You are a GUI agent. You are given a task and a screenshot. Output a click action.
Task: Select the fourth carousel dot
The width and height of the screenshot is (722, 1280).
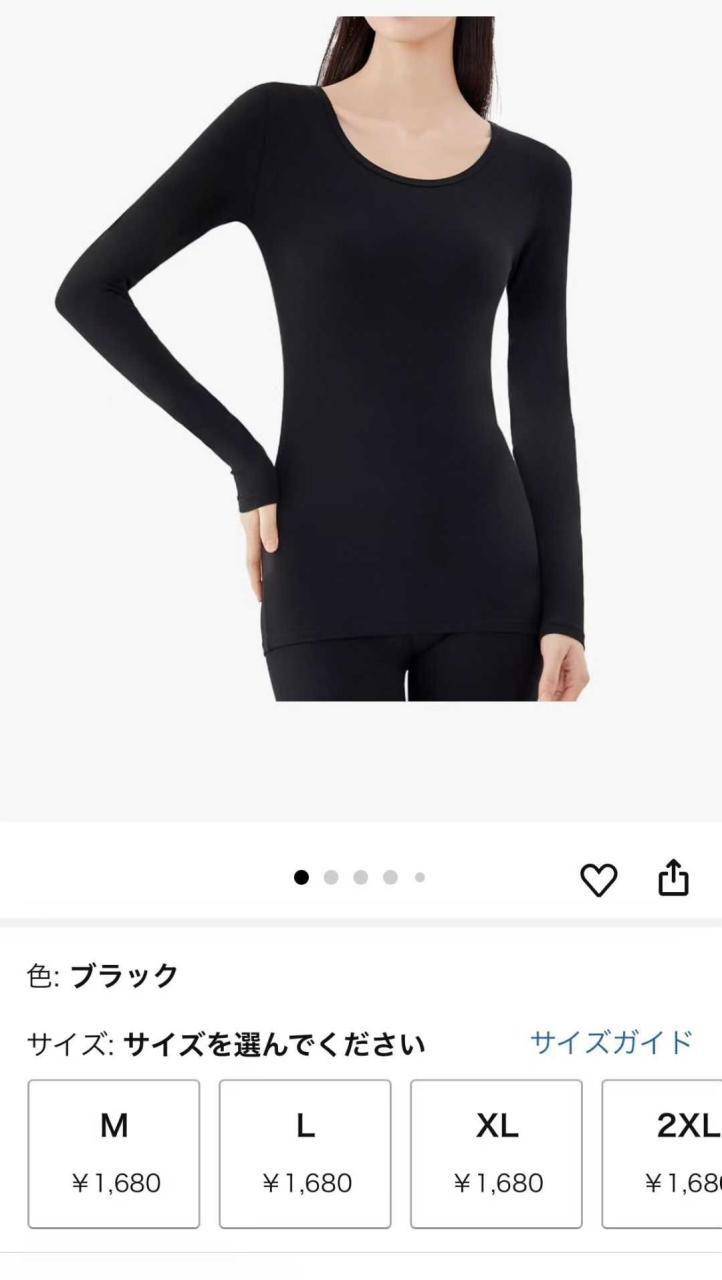pyautogui.click(x=388, y=876)
